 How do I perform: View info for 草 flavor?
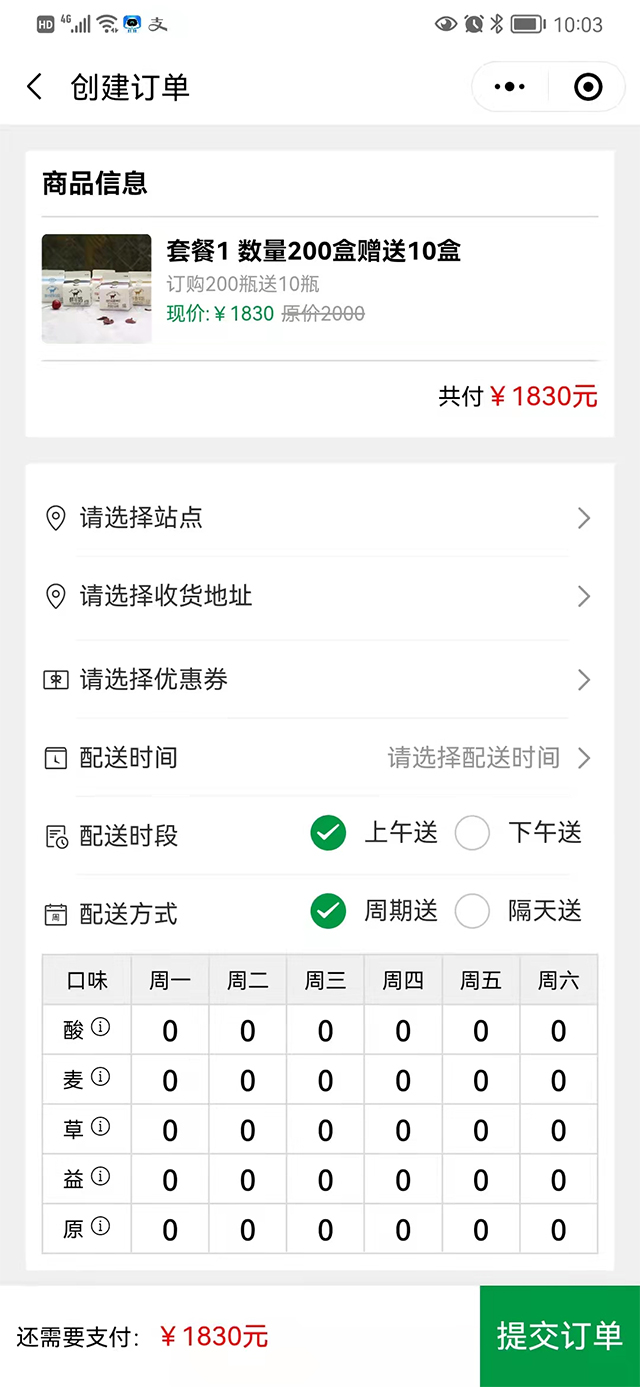point(101,1127)
